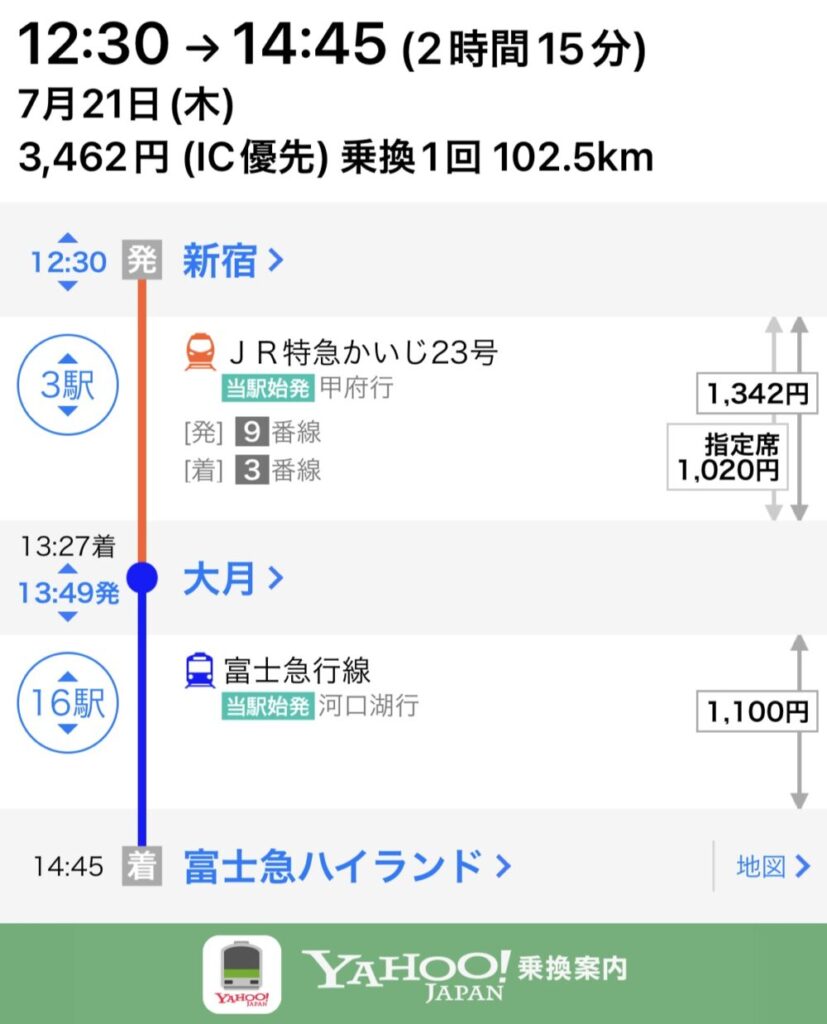Change the 指定席 seat type
Image resolution: width=827 pixels, height=1024 pixels.
(726, 457)
